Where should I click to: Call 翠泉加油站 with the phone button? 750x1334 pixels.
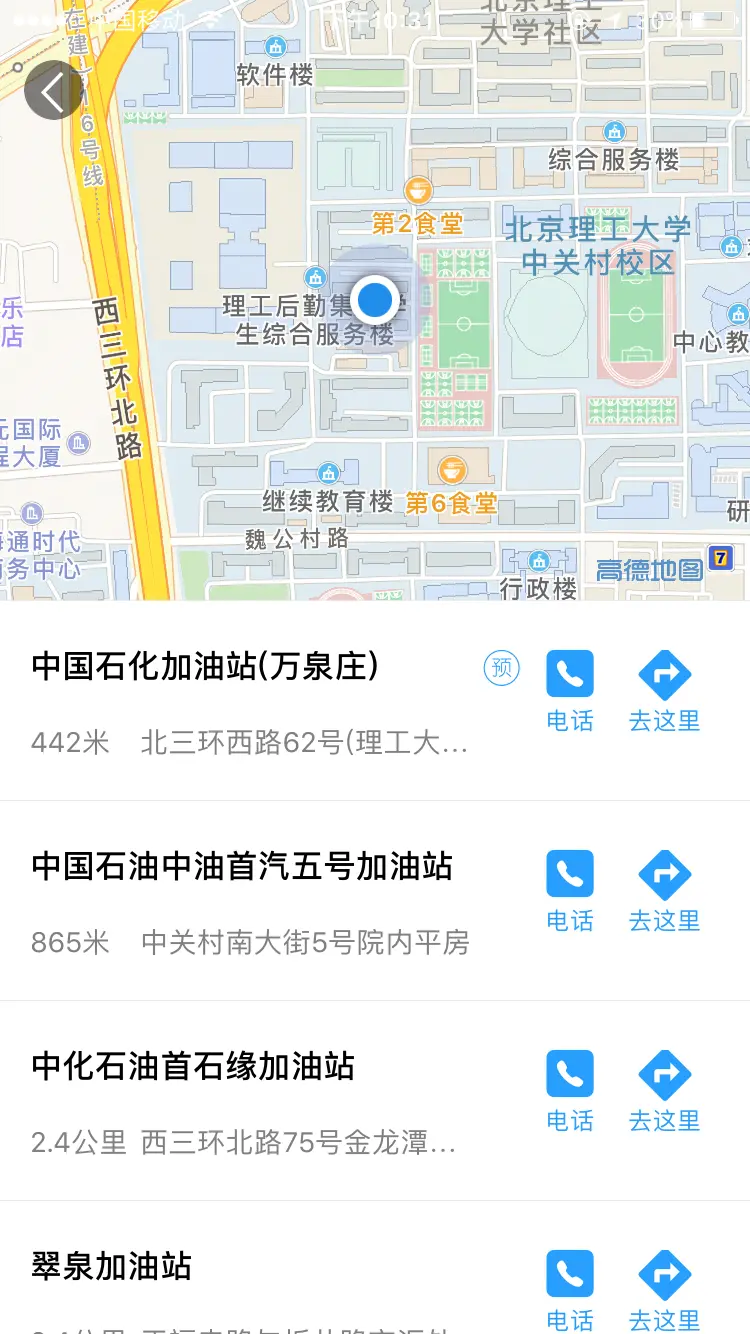[570, 1288]
